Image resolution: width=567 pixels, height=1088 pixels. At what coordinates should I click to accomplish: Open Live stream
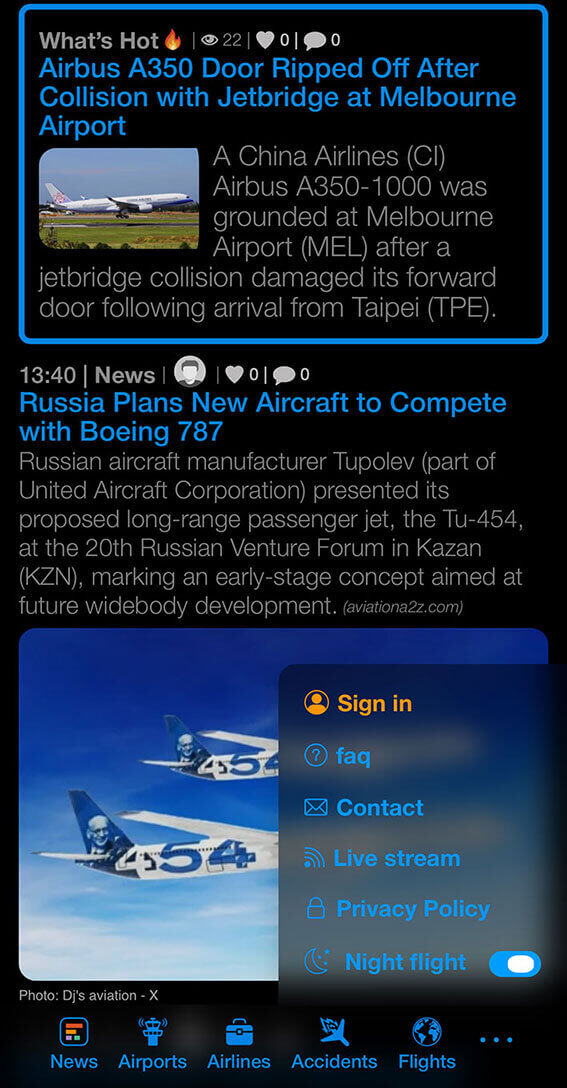point(382,858)
